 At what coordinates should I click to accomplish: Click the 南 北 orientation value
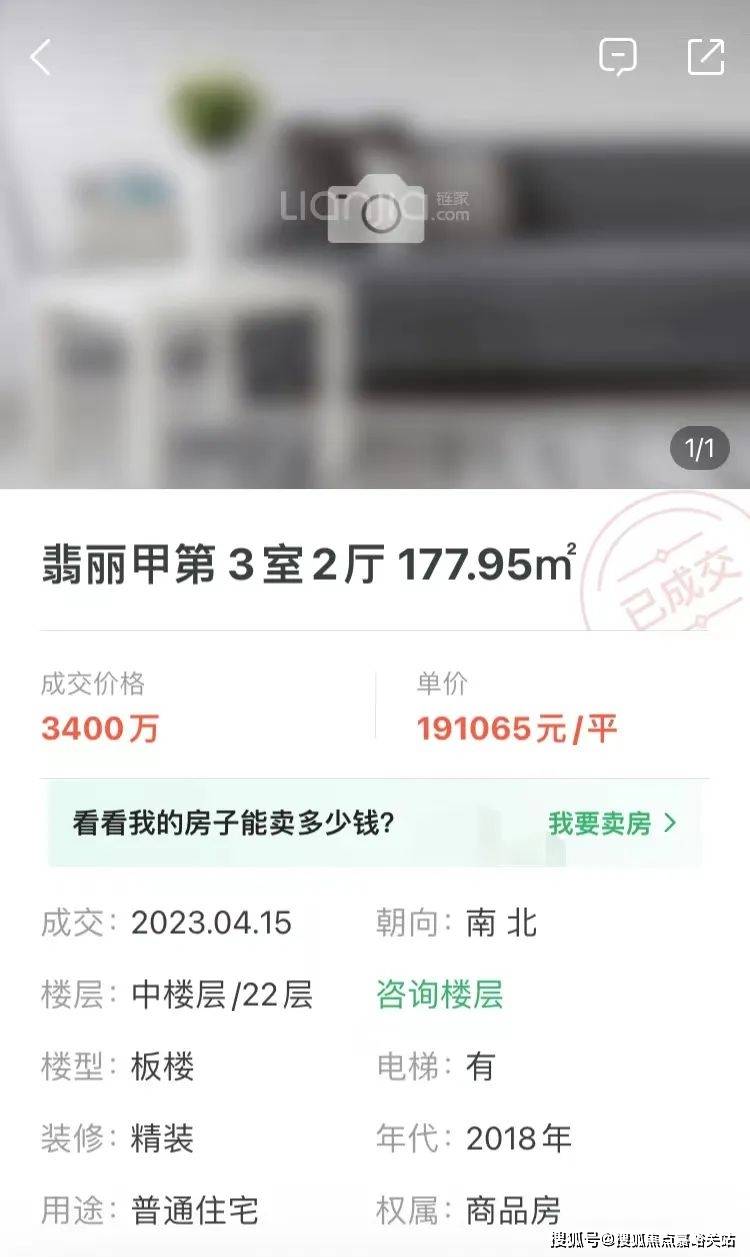click(503, 923)
